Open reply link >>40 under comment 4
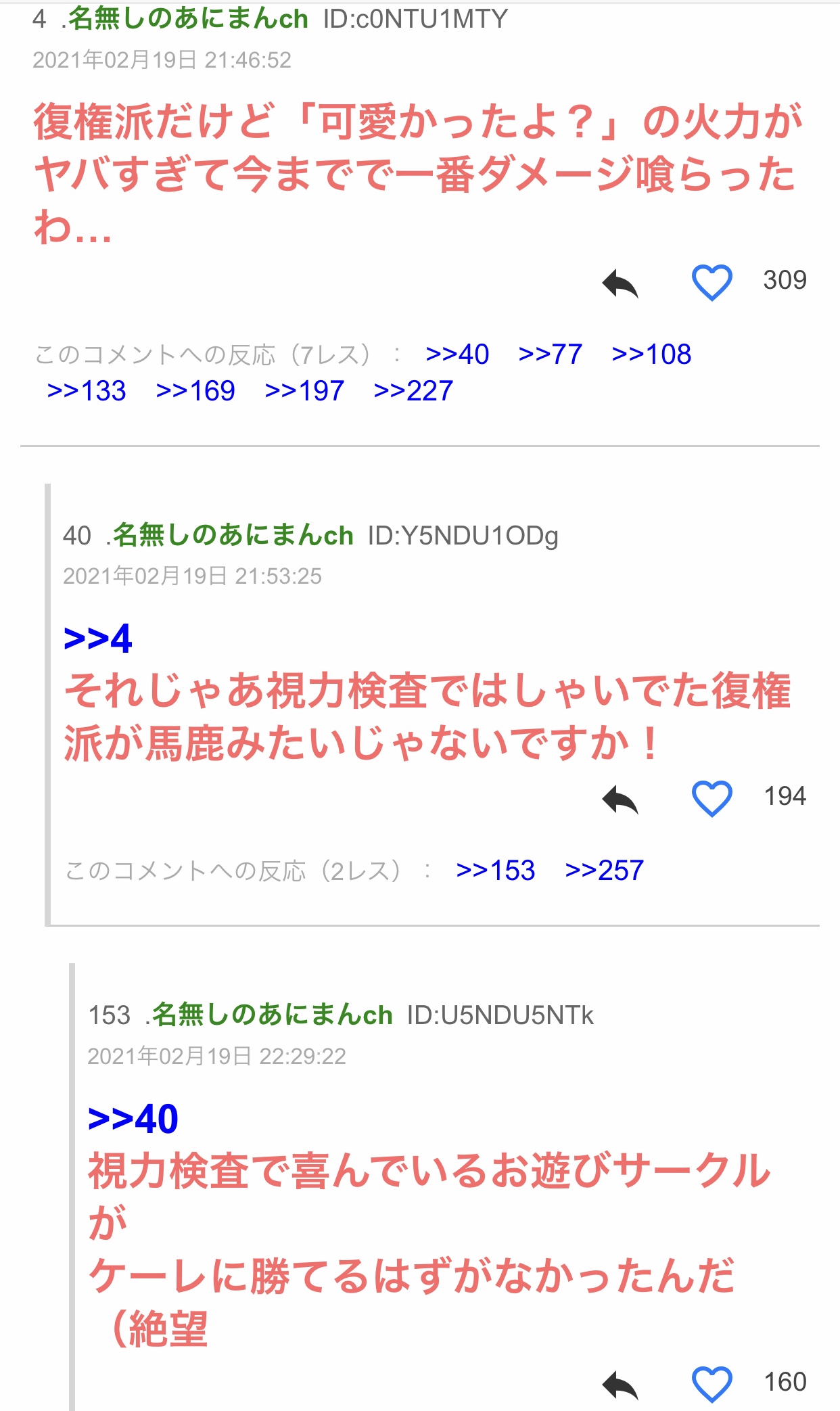 457,354
